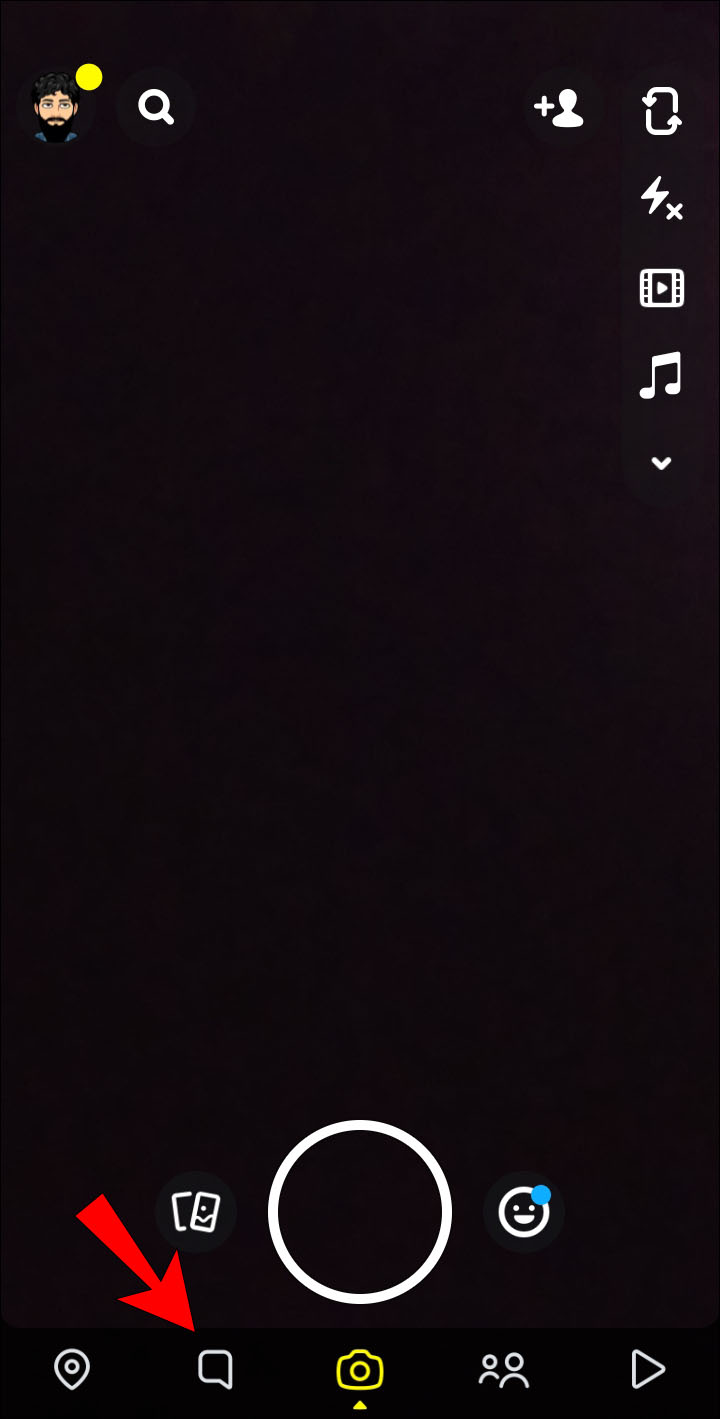
Task: Tap the add friends icon
Action: [559, 106]
